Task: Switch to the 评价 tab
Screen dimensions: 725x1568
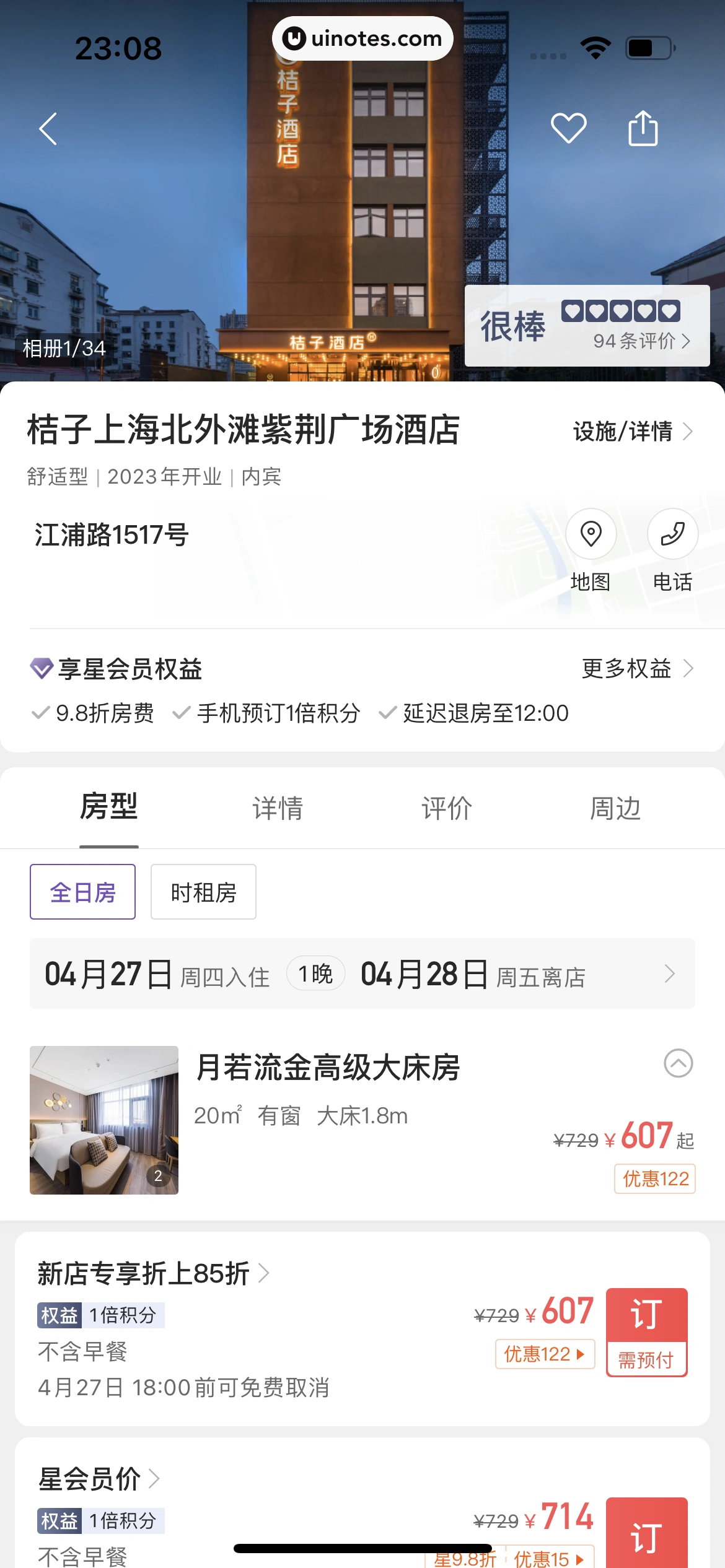Action: click(x=447, y=808)
